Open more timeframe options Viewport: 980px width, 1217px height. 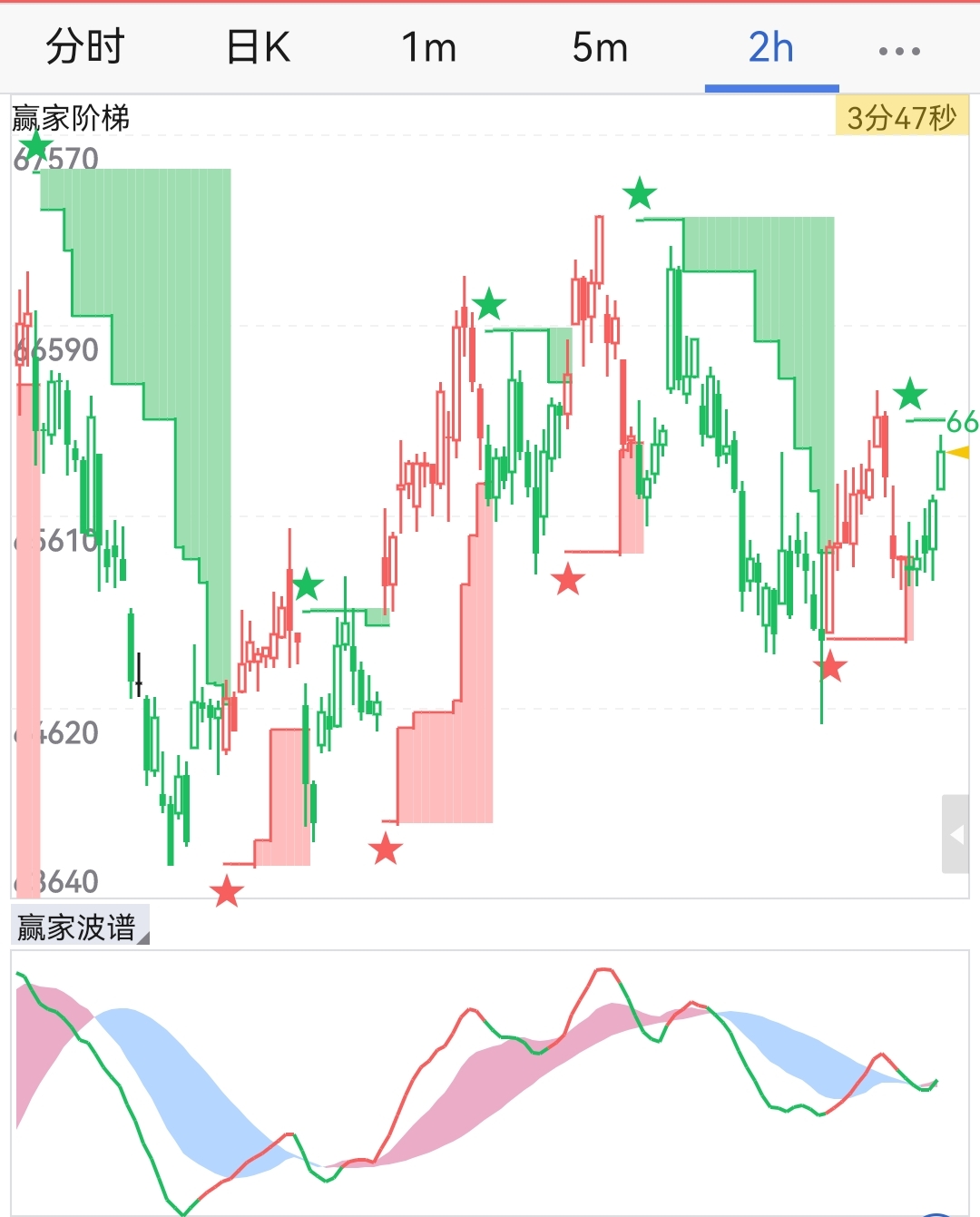click(899, 51)
